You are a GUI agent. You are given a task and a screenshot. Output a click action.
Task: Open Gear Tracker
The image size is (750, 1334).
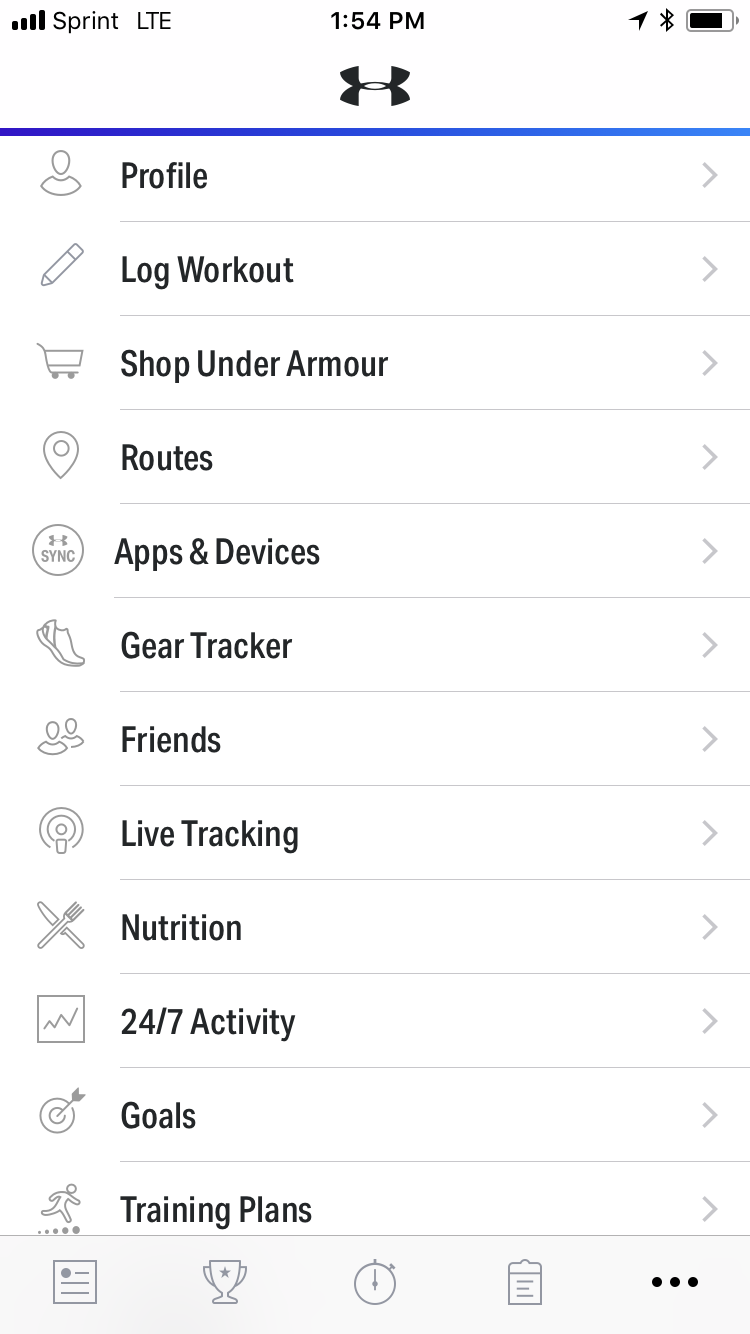click(x=375, y=646)
